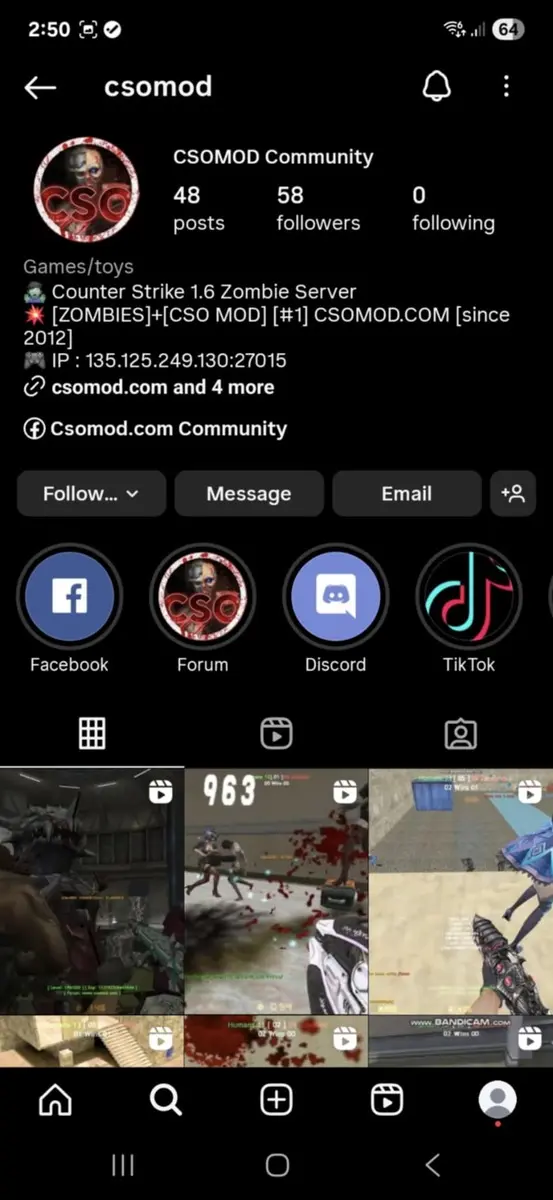Open the Search tab in the bottom navigation
This screenshot has height=1200, width=553.
[166, 1100]
